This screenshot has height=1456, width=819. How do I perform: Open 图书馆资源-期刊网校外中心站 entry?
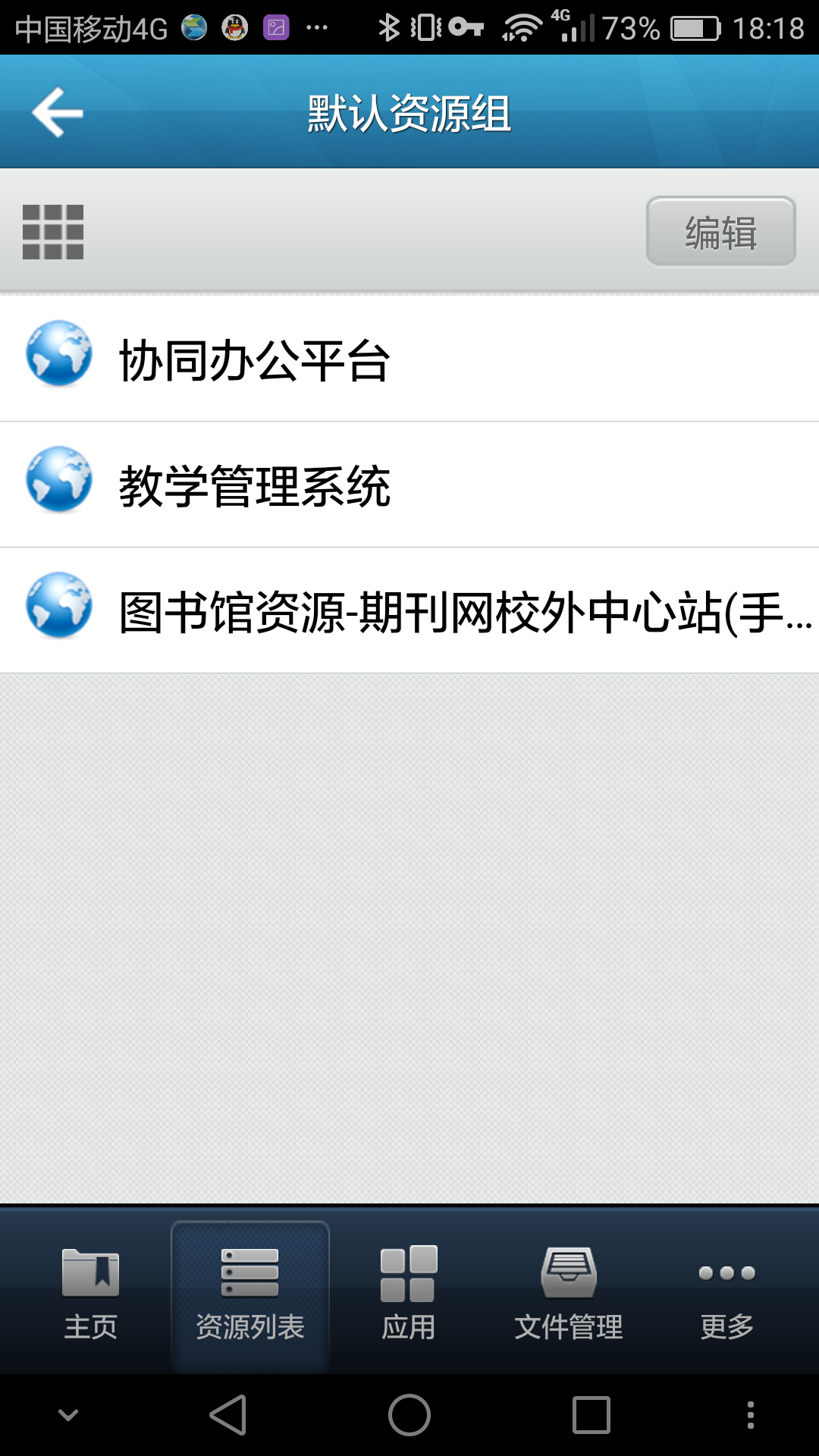[x=409, y=611]
